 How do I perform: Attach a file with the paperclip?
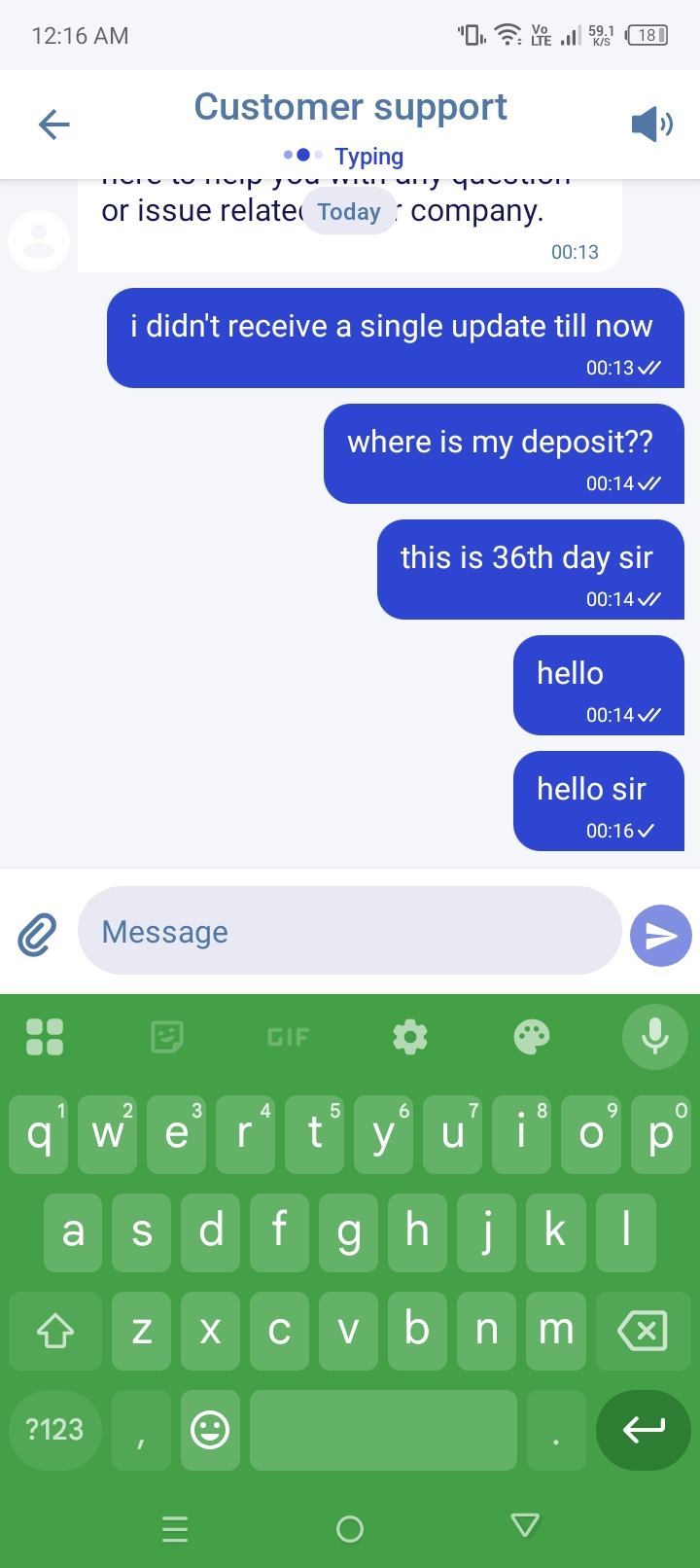point(37,934)
